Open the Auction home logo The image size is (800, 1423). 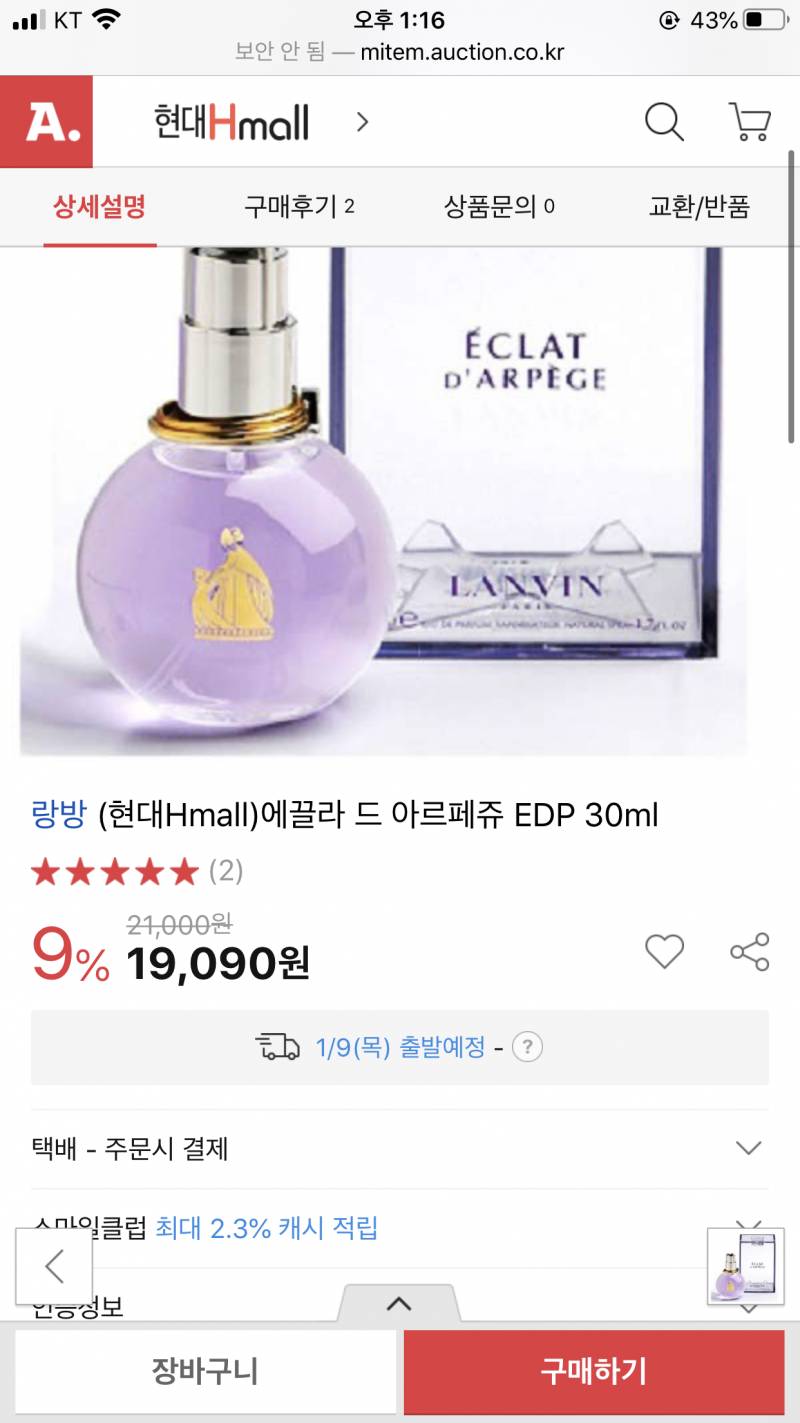tap(46, 122)
